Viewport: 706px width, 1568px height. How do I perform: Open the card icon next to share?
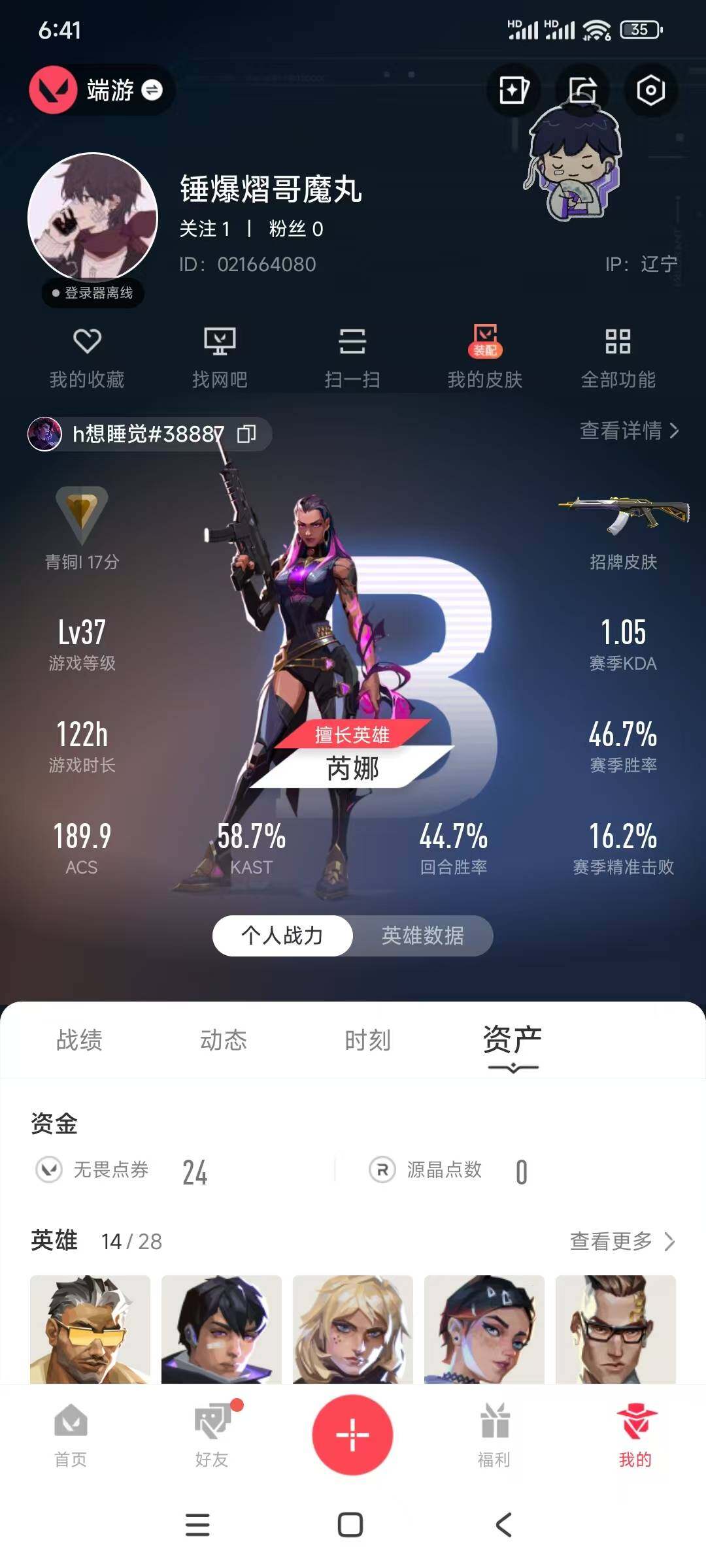pos(514,91)
